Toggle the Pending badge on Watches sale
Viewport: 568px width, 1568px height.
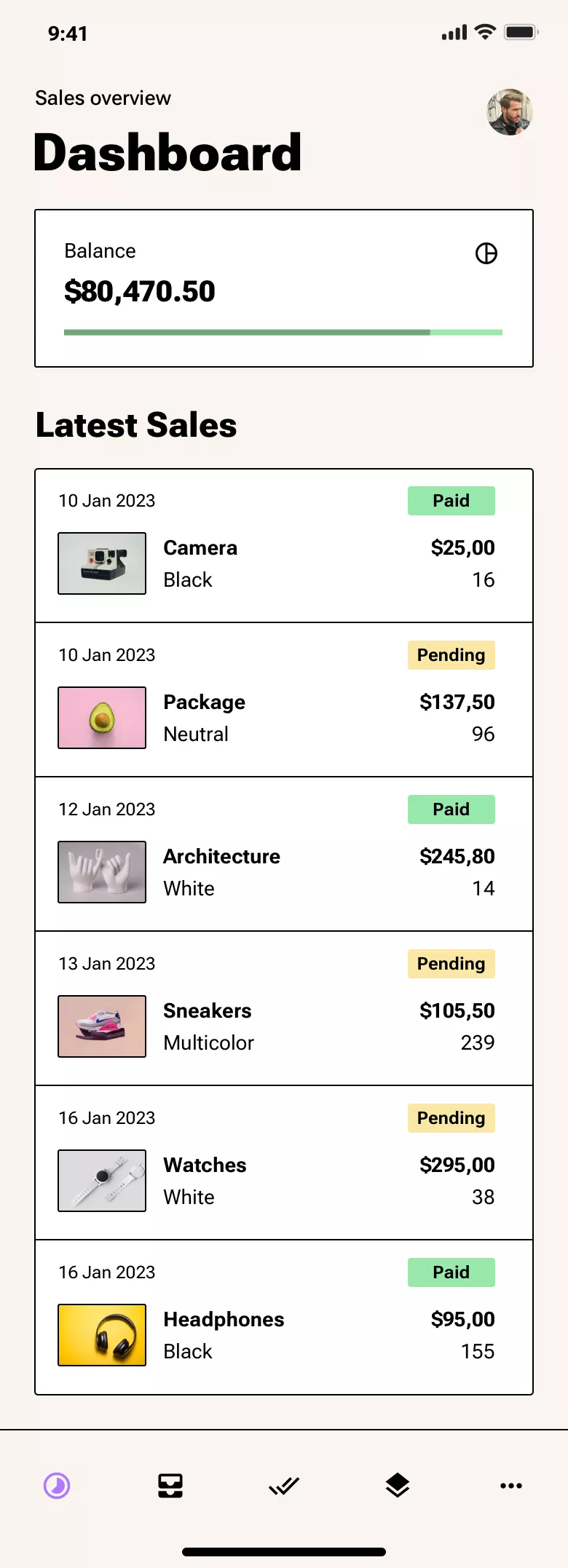pos(451,1117)
